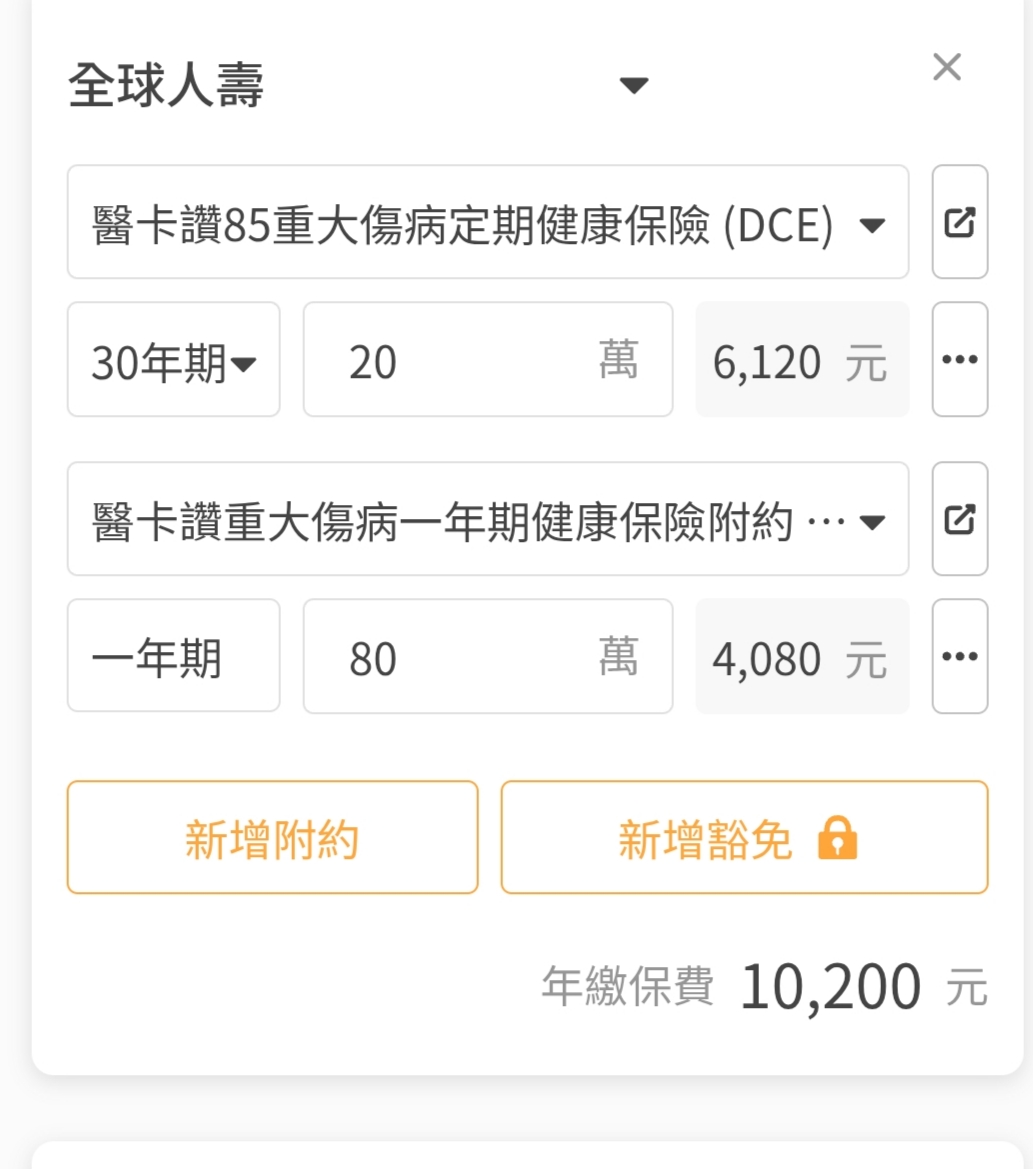
Task: Open more options beside the 6,120 元 premium
Action: [959, 360]
